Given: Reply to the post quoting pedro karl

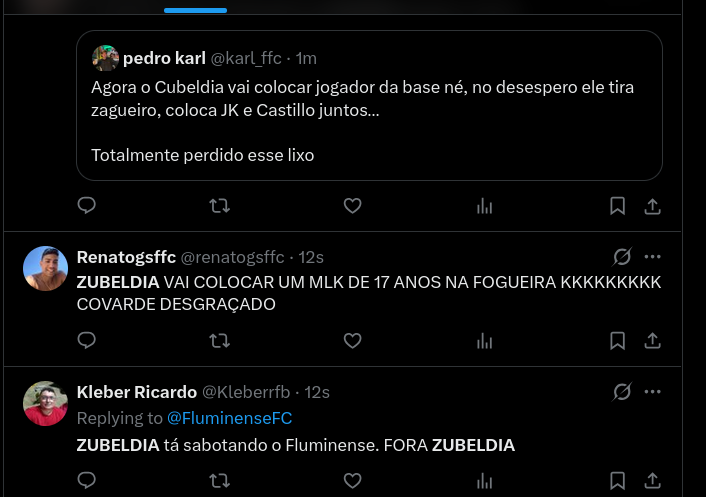Looking at the screenshot, I should click(87, 206).
